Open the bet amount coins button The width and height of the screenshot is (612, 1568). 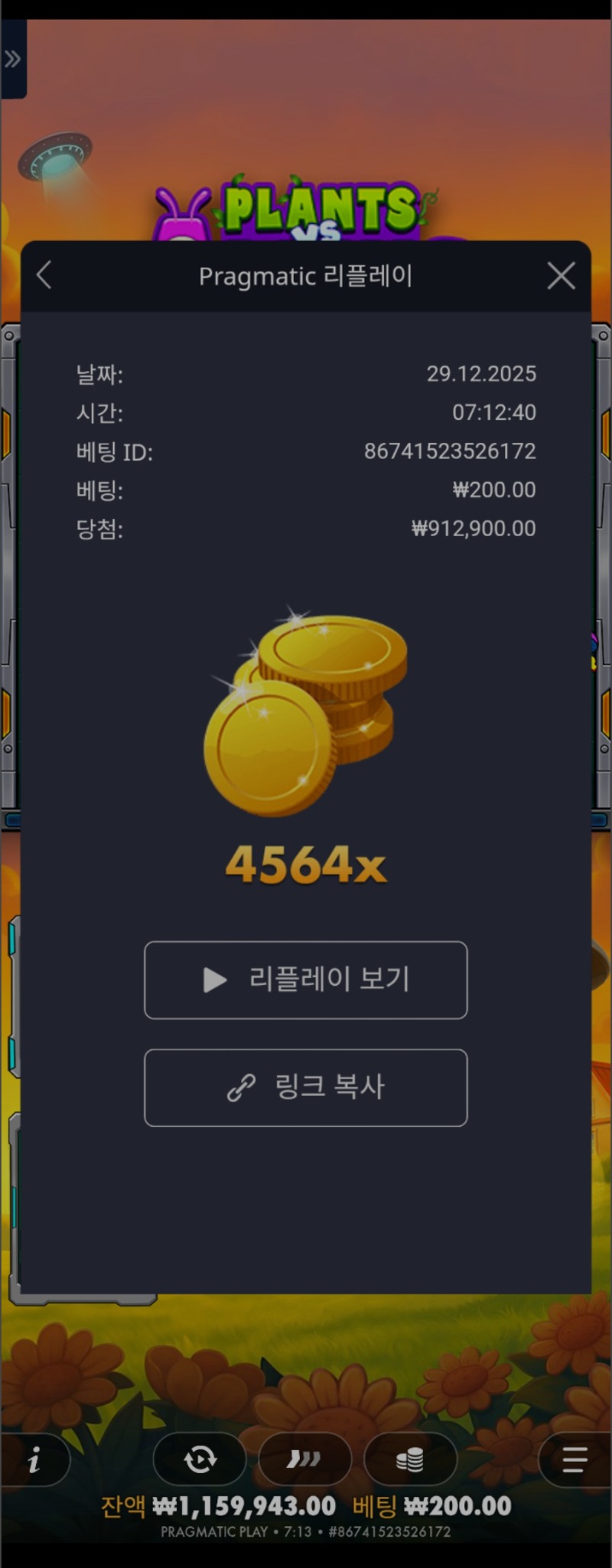[410, 1459]
